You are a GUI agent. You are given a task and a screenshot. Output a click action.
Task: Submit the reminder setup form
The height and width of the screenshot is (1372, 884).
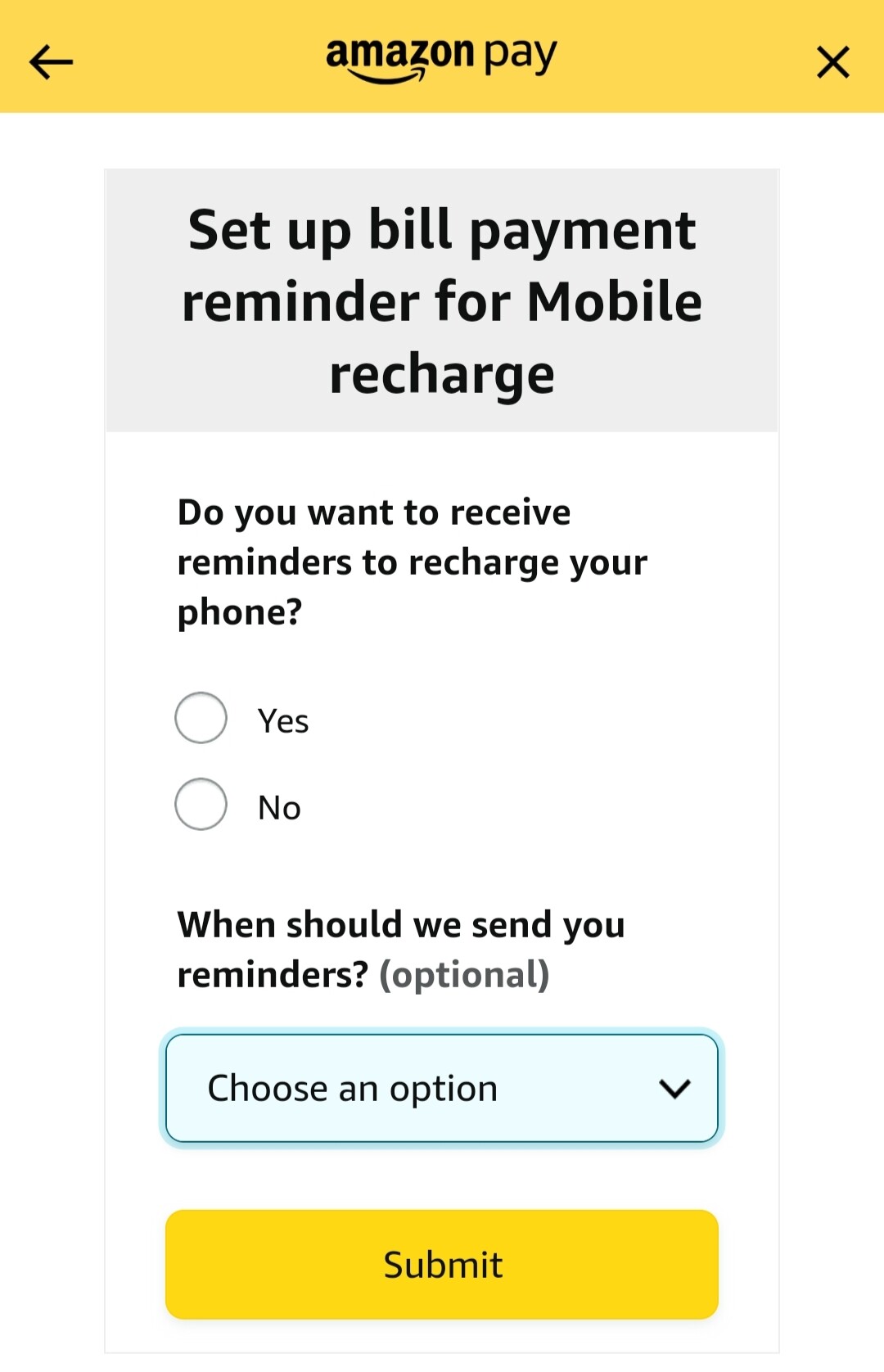[x=442, y=1264]
